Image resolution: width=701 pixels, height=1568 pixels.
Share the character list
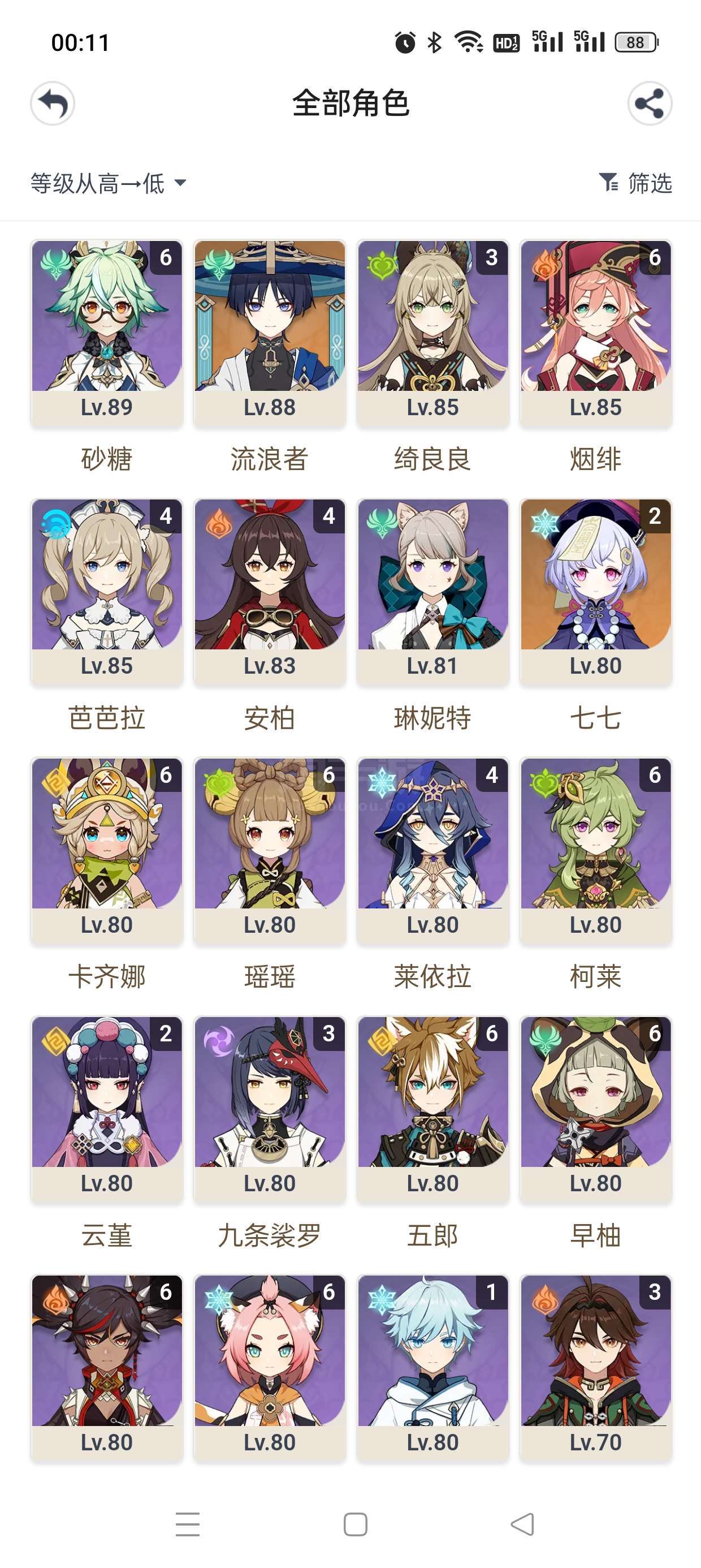pyautogui.click(x=650, y=104)
